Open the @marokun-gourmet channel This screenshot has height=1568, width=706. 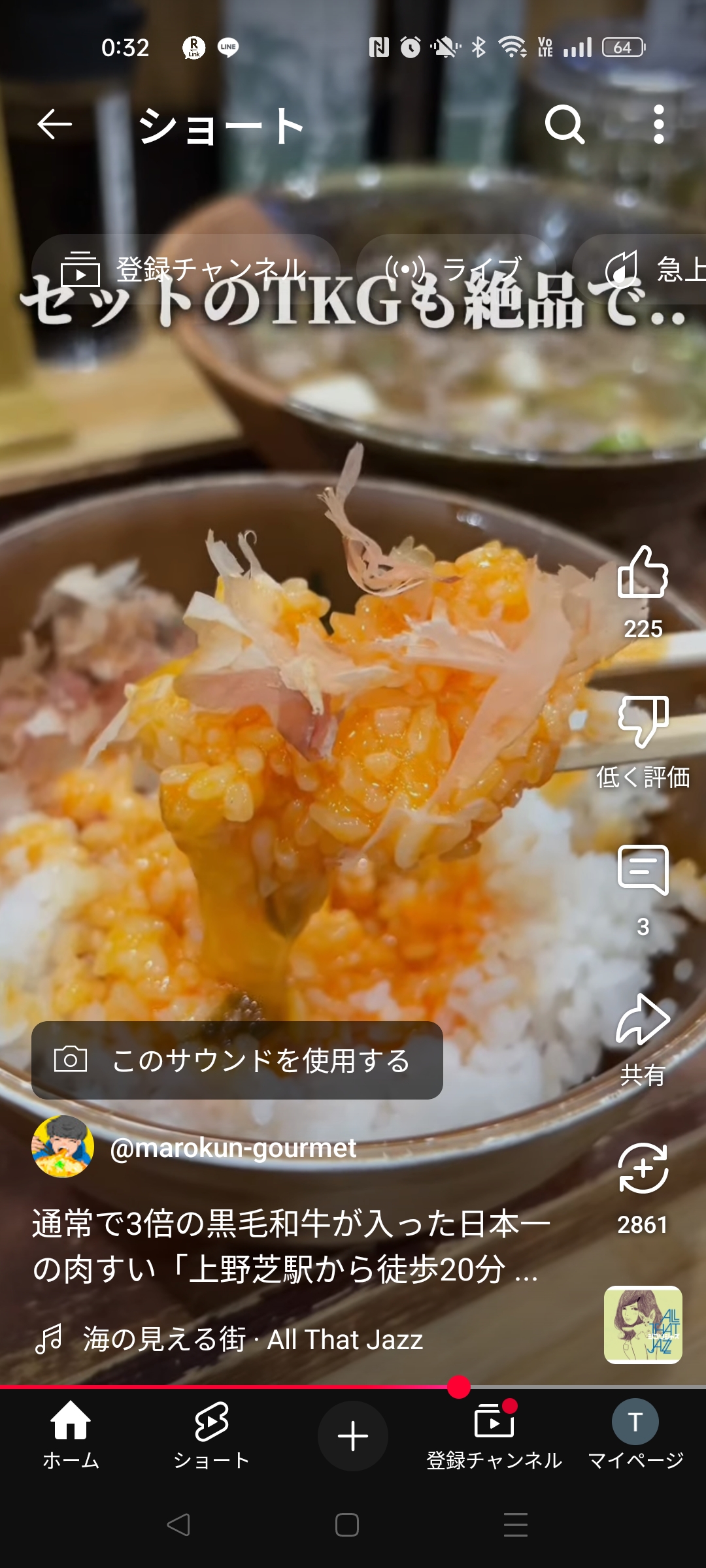(x=233, y=1148)
